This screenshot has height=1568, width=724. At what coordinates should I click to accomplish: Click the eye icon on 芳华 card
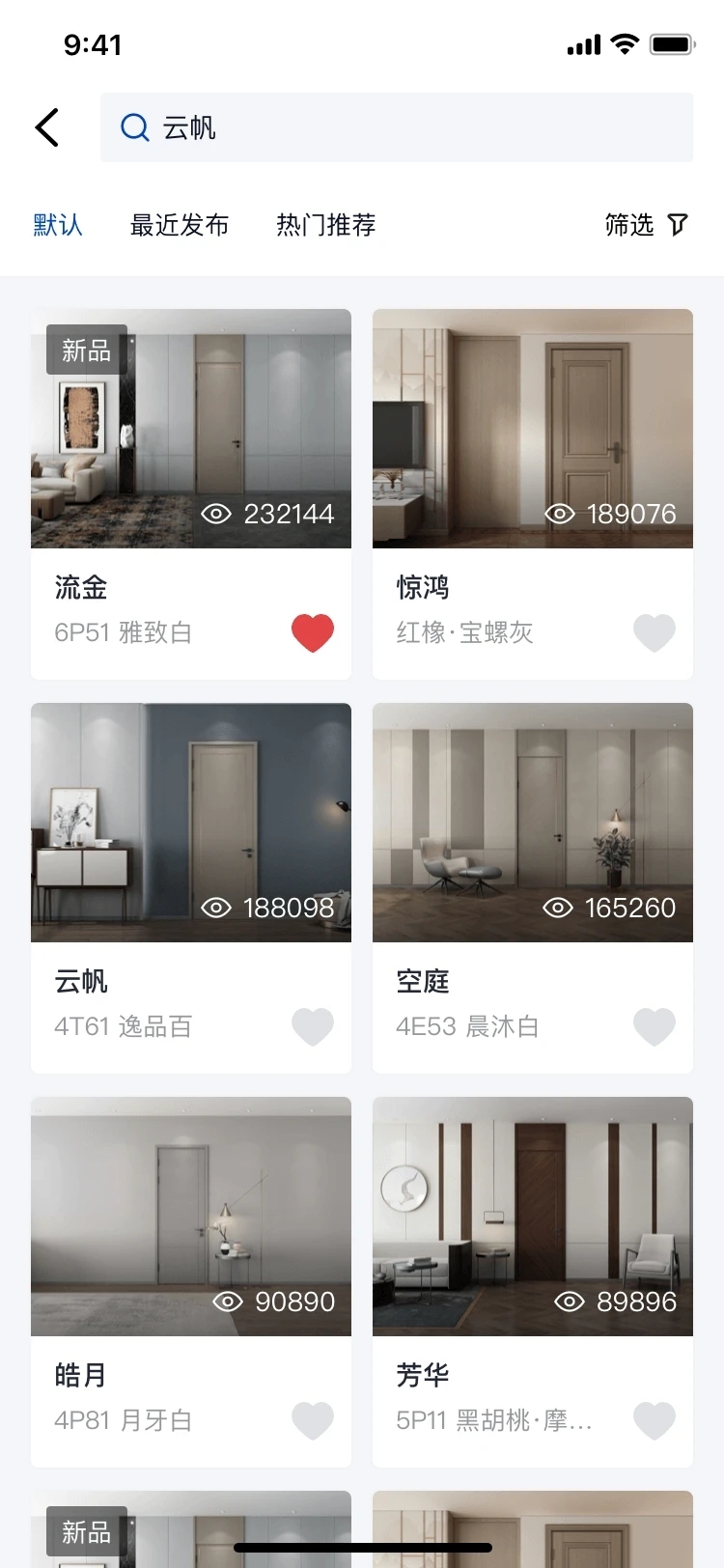[570, 1302]
